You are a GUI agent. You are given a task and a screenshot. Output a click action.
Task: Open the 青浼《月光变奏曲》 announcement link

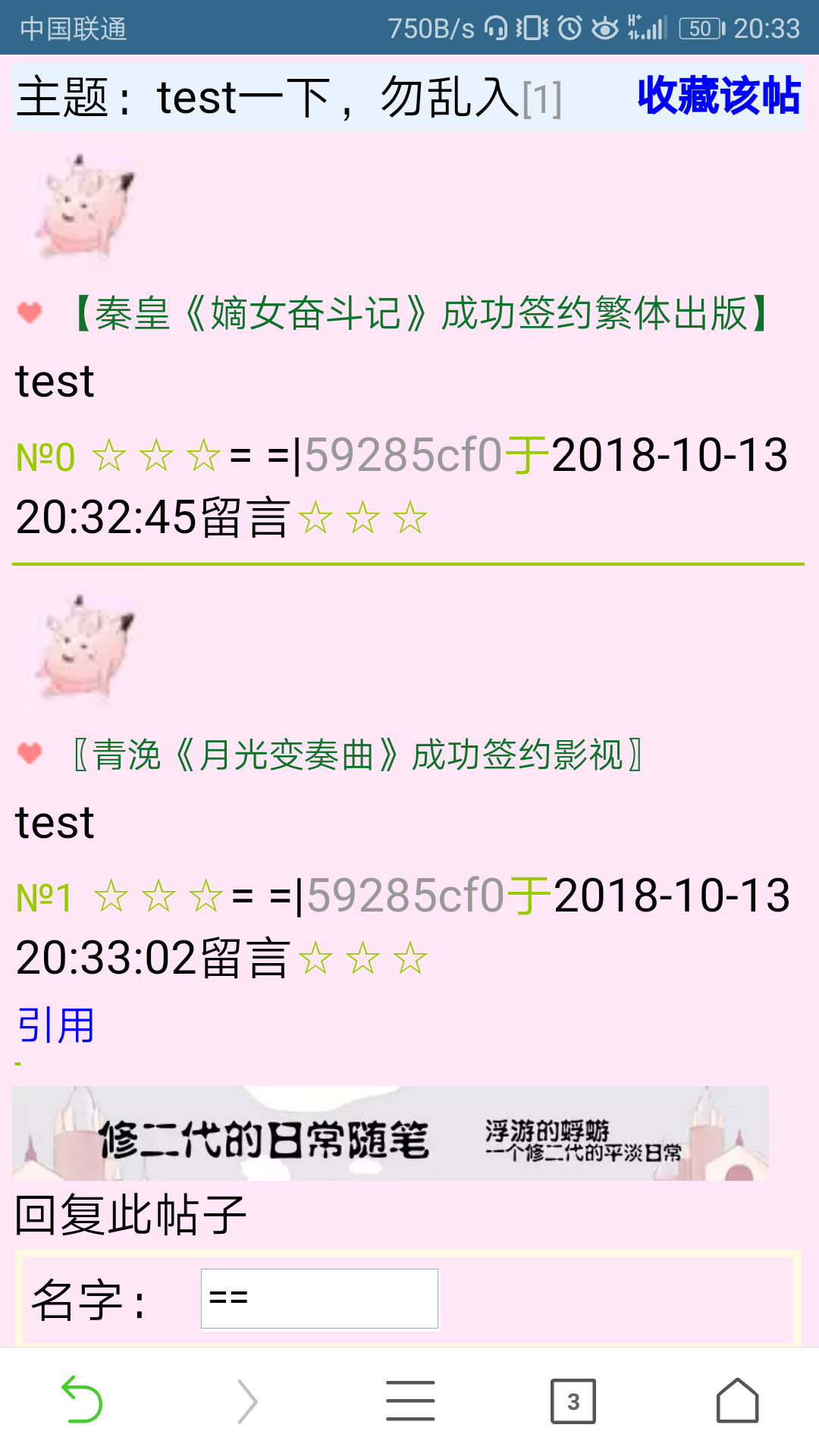pos(358,755)
